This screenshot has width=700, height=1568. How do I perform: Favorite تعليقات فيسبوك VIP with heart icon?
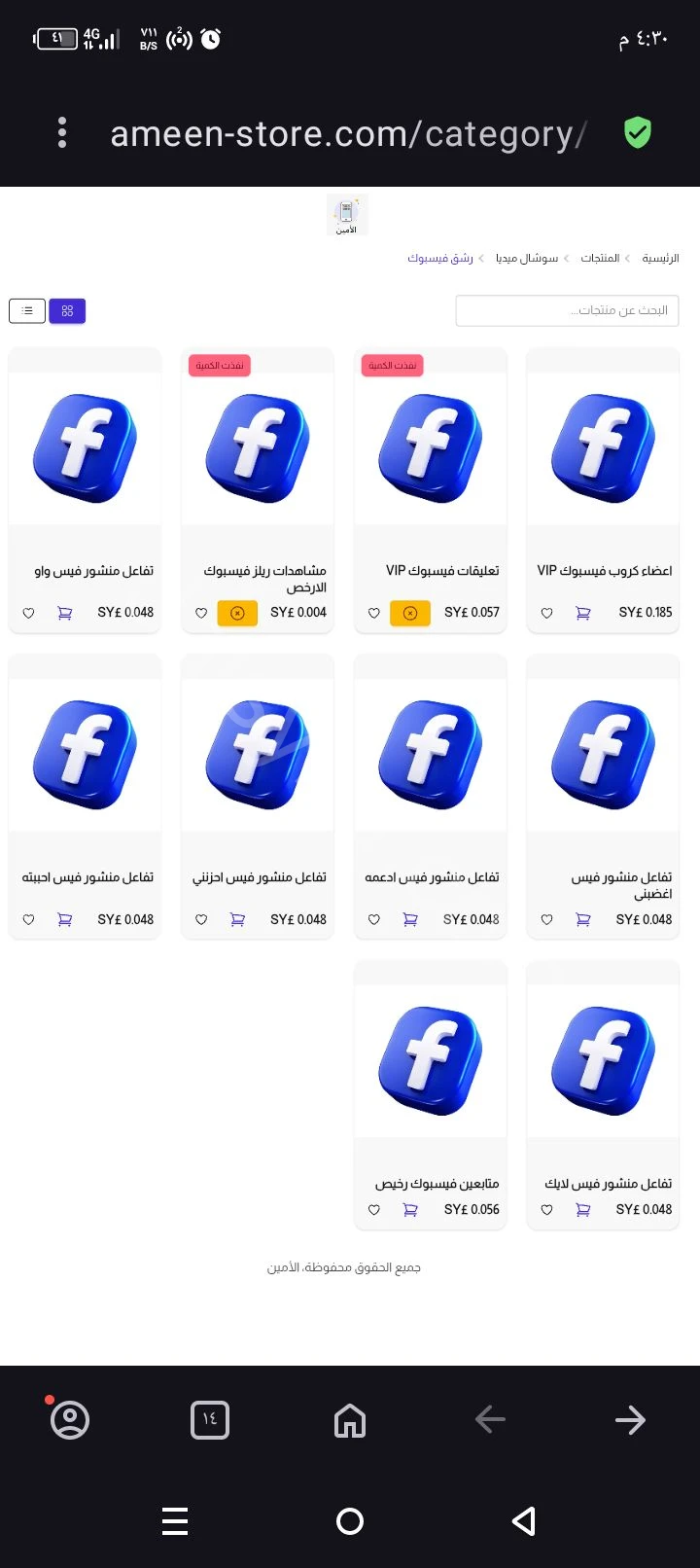pos(373,613)
